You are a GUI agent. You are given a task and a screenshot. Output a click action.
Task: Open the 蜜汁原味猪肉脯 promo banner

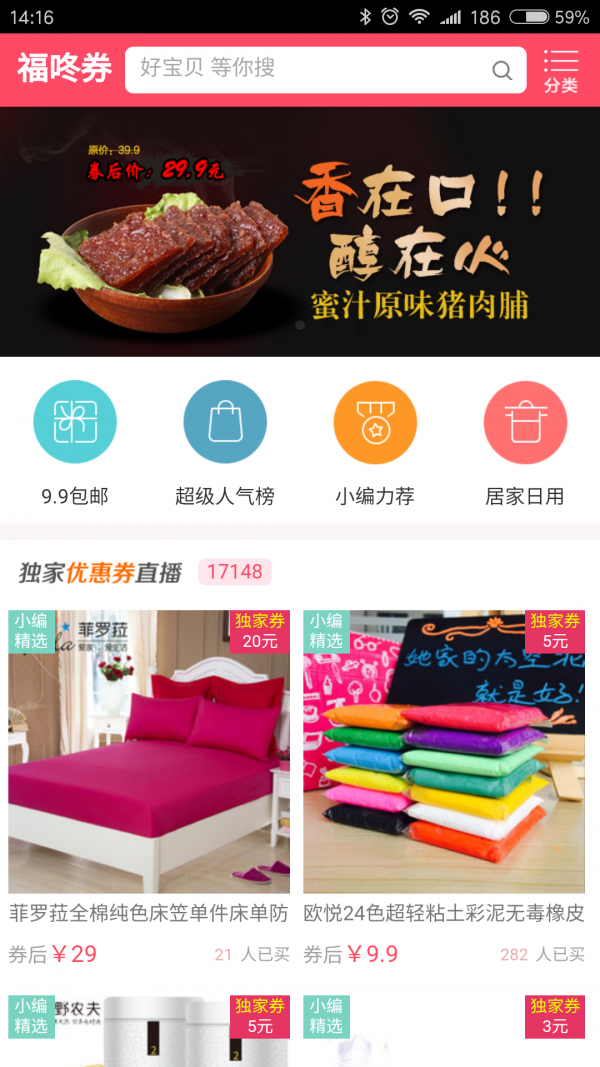tap(300, 231)
